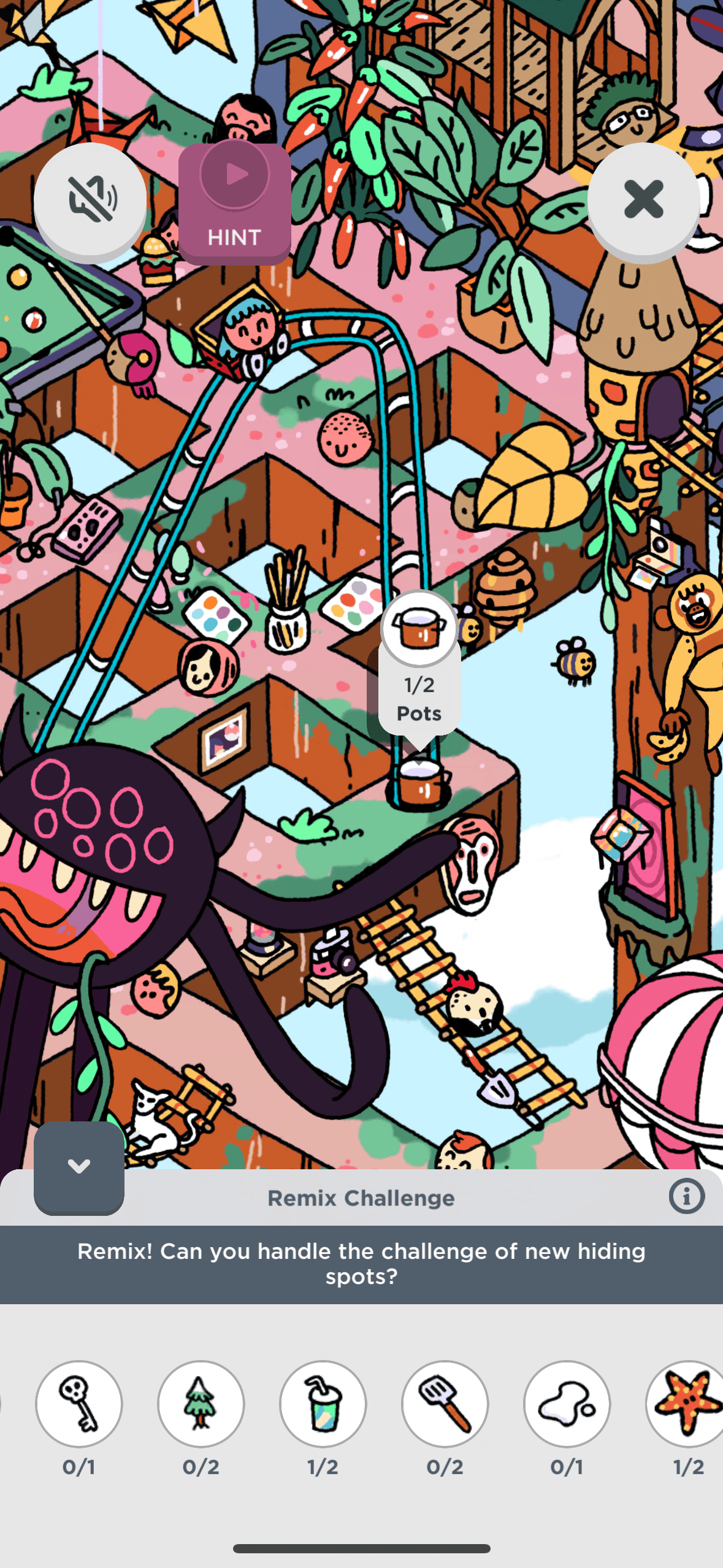
Task: Select the skull key item to find
Action: tap(79, 1404)
